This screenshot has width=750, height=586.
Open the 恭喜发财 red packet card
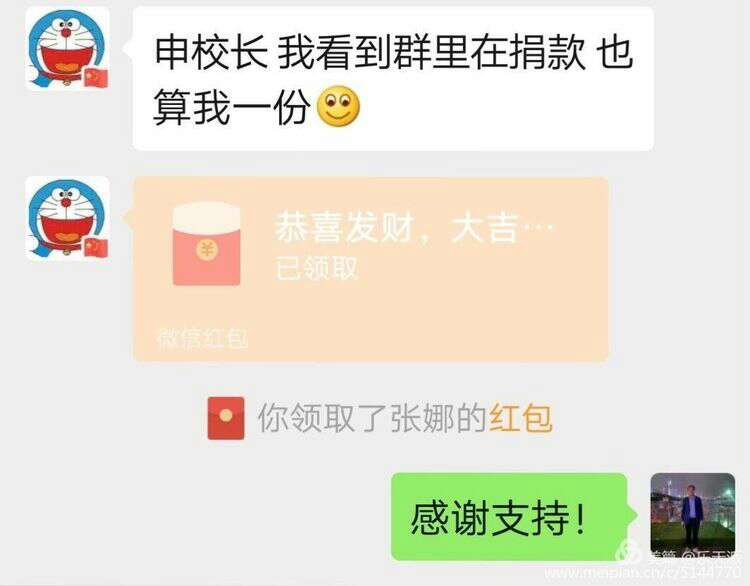[370, 268]
